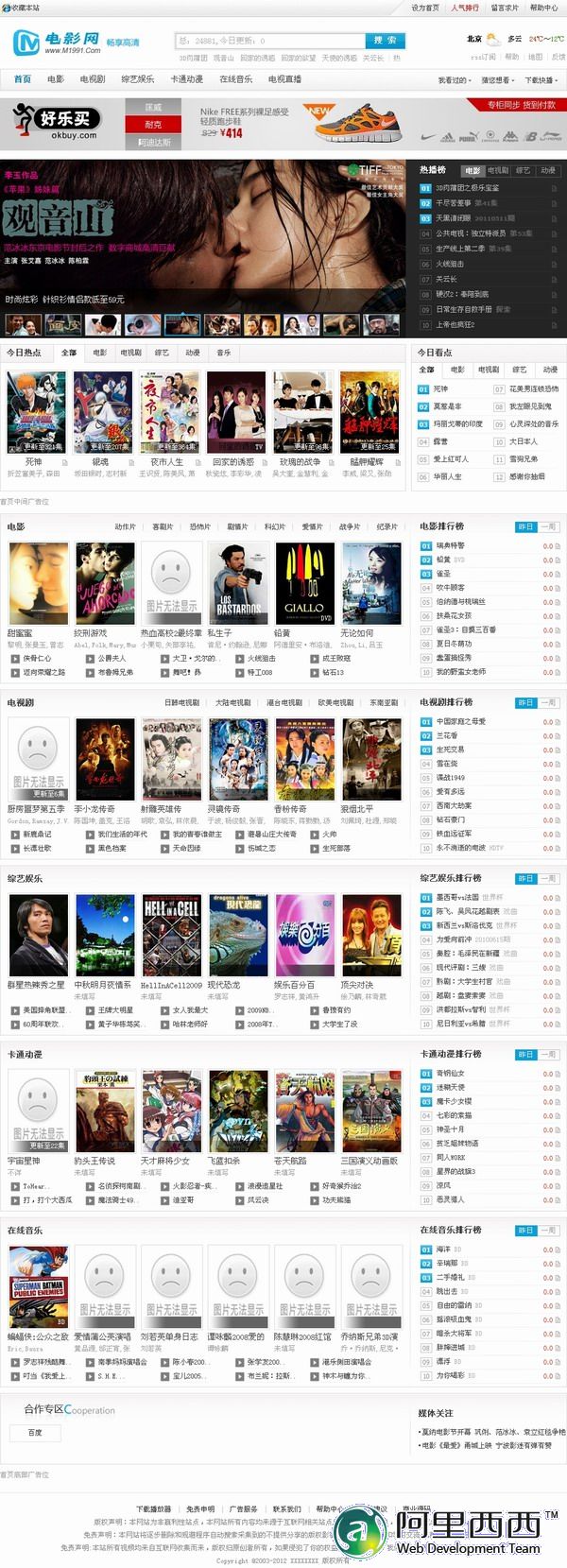Tap the blue 搜索 search button
Viewport: 567px width, 1568px height.
point(385,41)
